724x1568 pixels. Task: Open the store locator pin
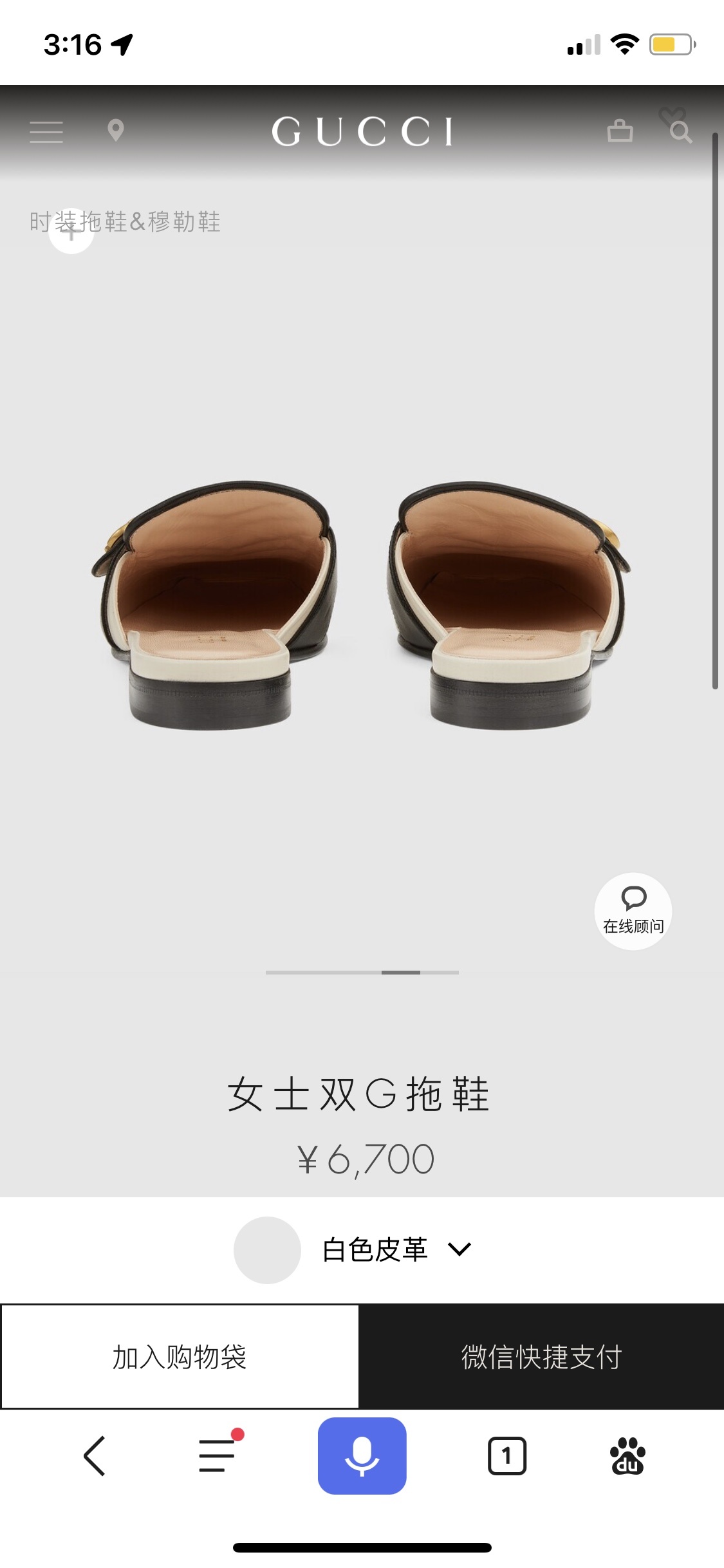tap(115, 131)
